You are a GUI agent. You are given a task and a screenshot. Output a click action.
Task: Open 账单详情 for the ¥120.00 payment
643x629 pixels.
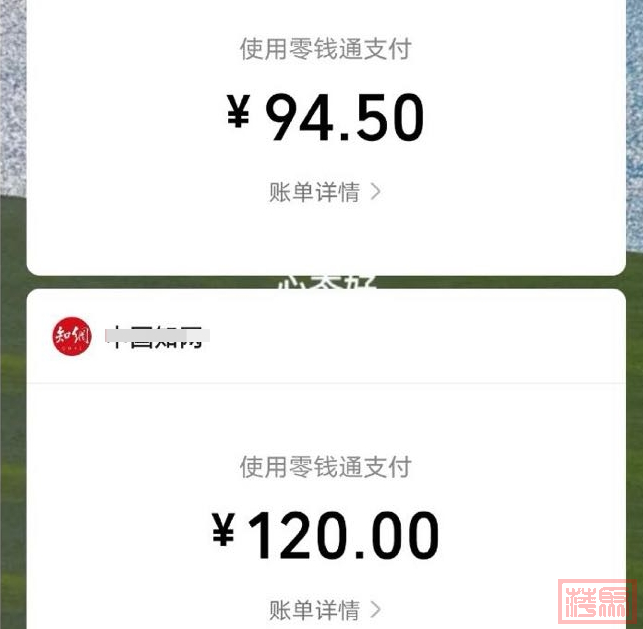point(325,609)
